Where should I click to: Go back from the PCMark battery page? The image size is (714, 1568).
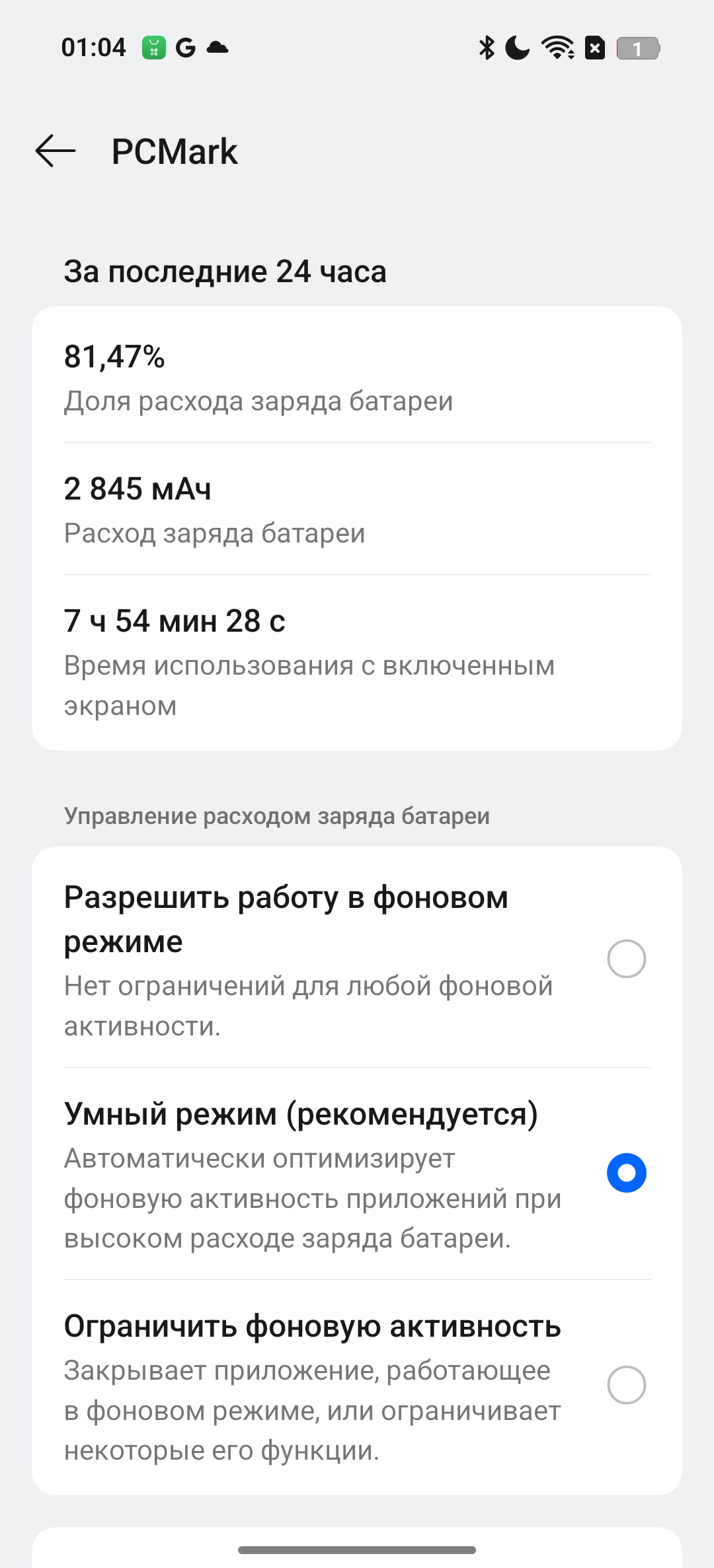pyautogui.click(x=56, y=151)
